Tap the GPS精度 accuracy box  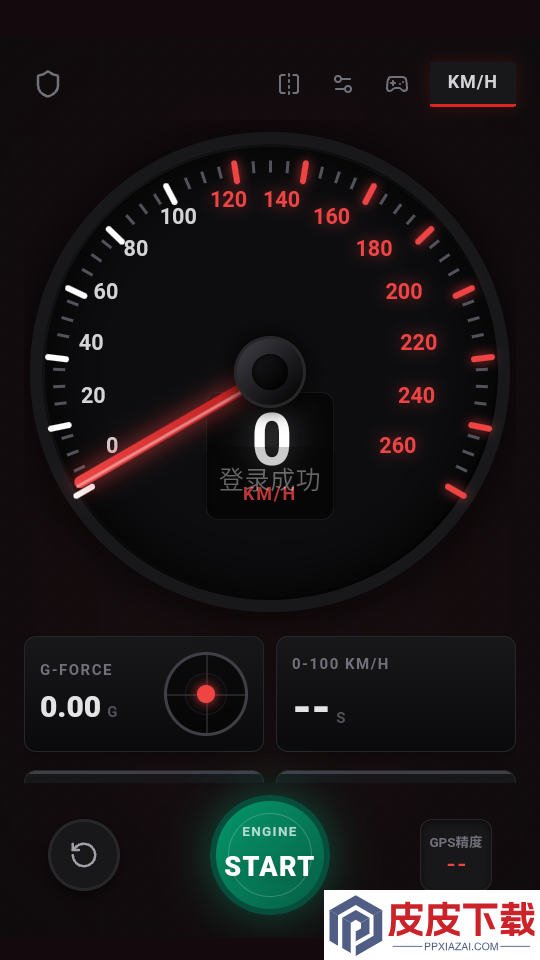tap(456, 855)
